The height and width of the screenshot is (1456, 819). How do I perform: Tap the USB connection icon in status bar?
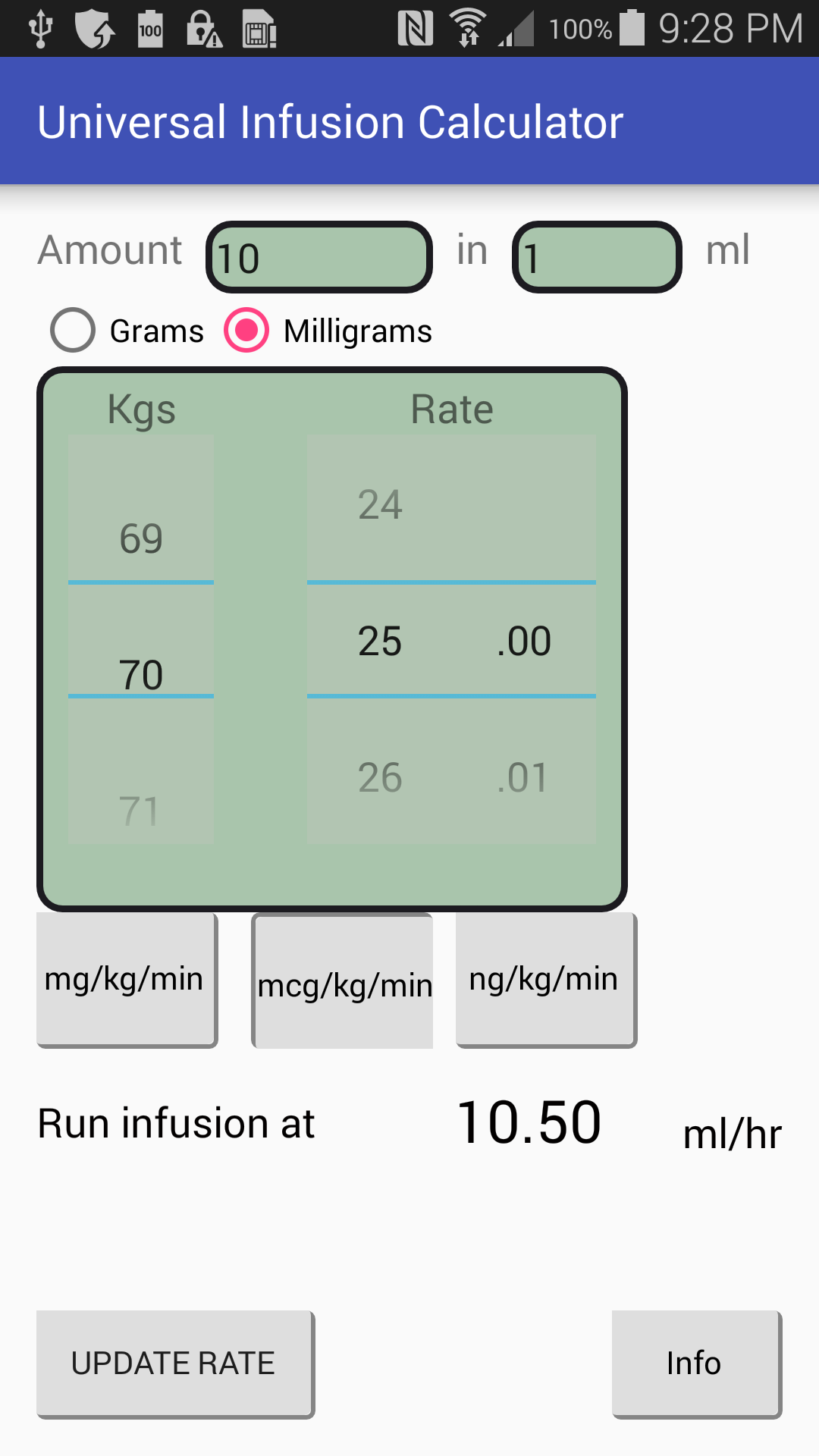coord(42,29)
